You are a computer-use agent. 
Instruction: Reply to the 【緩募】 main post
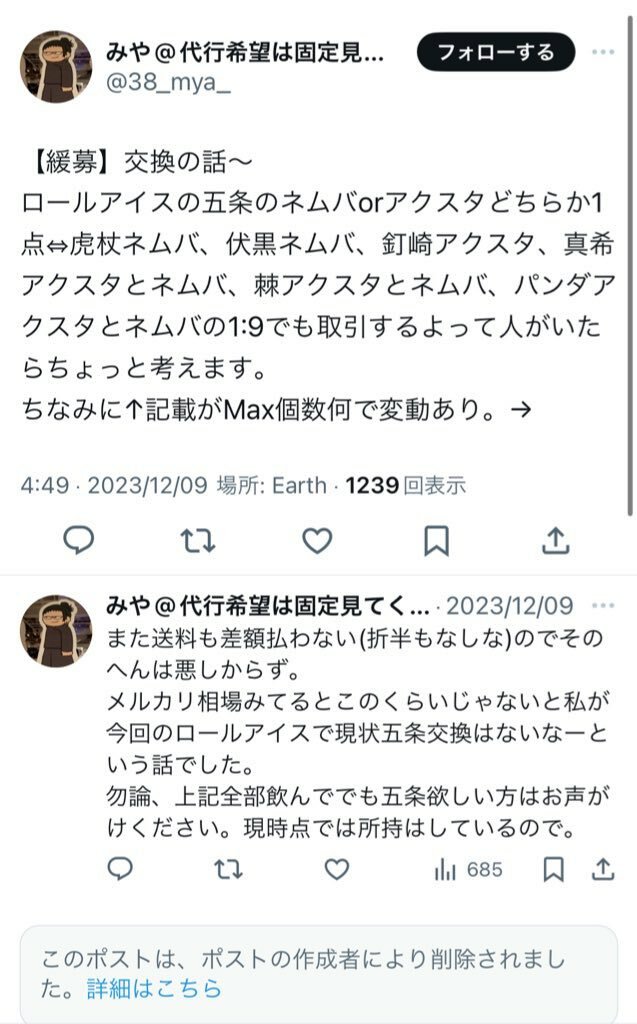[x=79, y=541]
